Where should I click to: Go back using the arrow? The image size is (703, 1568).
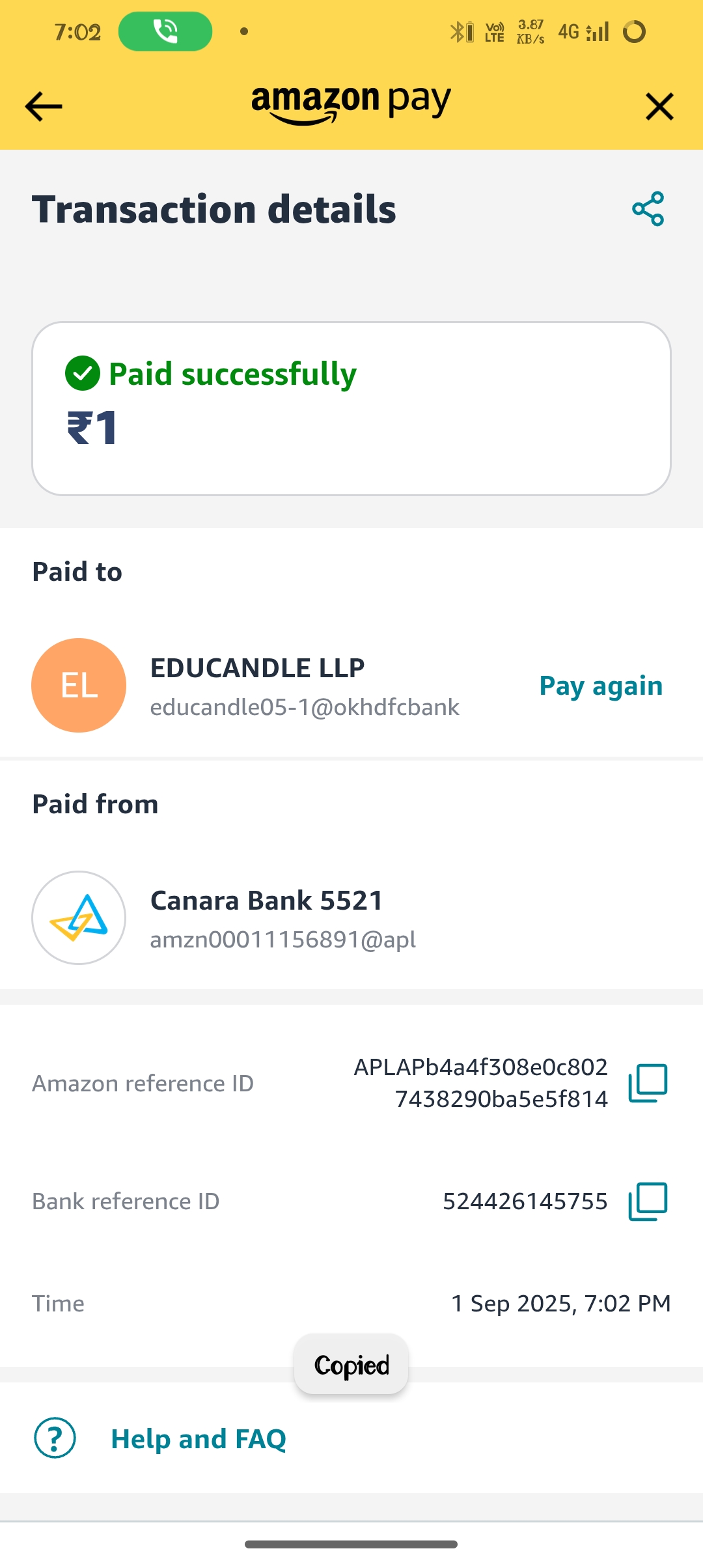tap(44, 106)
